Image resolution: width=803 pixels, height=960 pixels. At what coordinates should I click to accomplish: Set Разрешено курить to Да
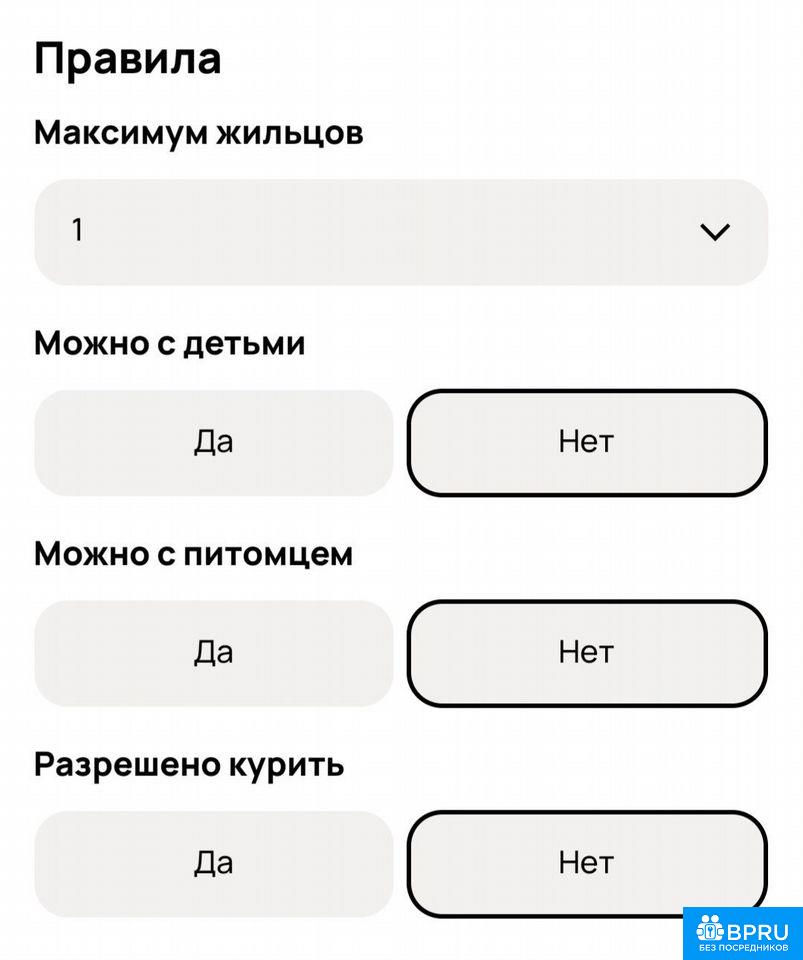coord(214,864)
